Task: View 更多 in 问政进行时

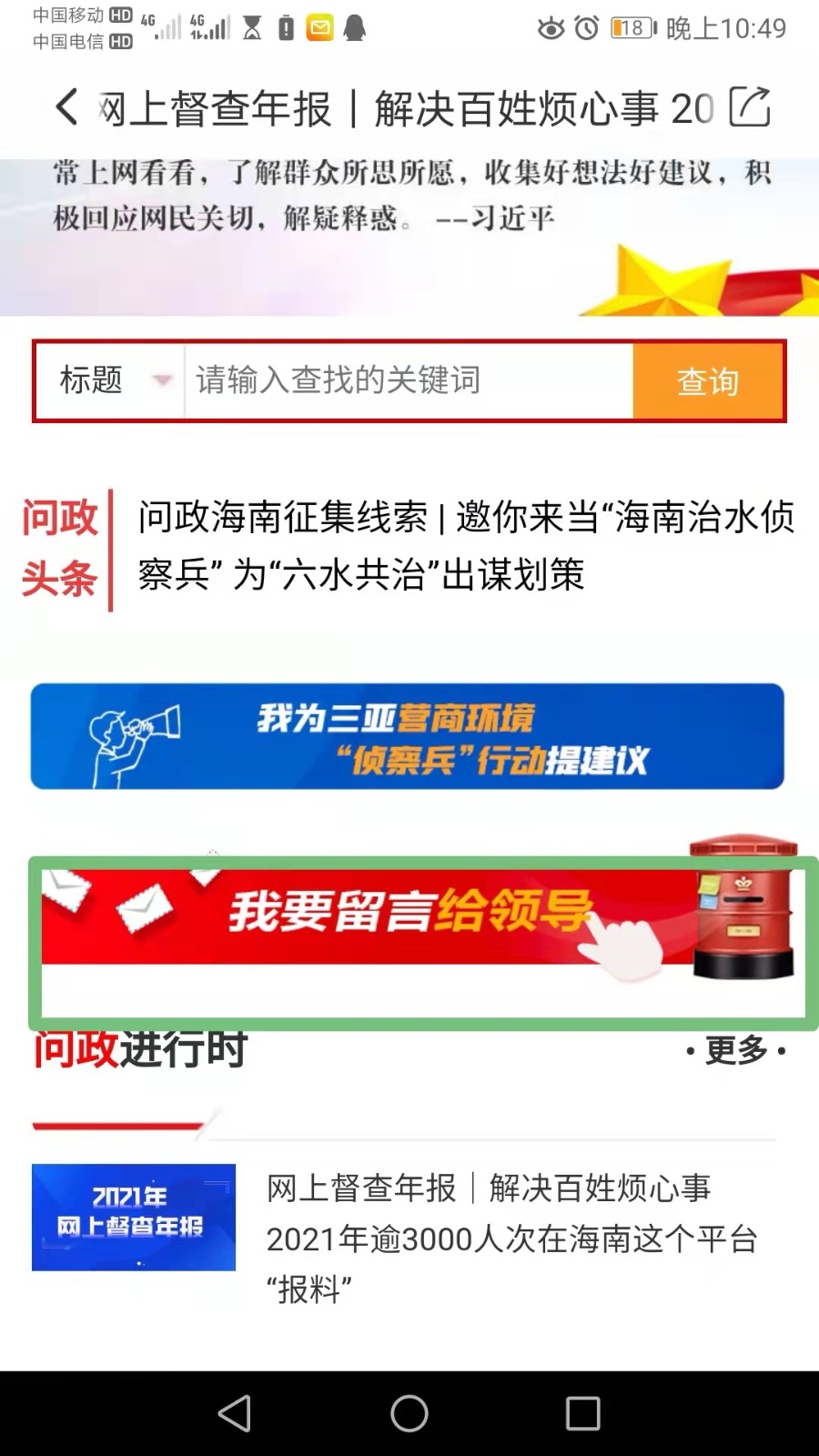Action: (737, 1050)
